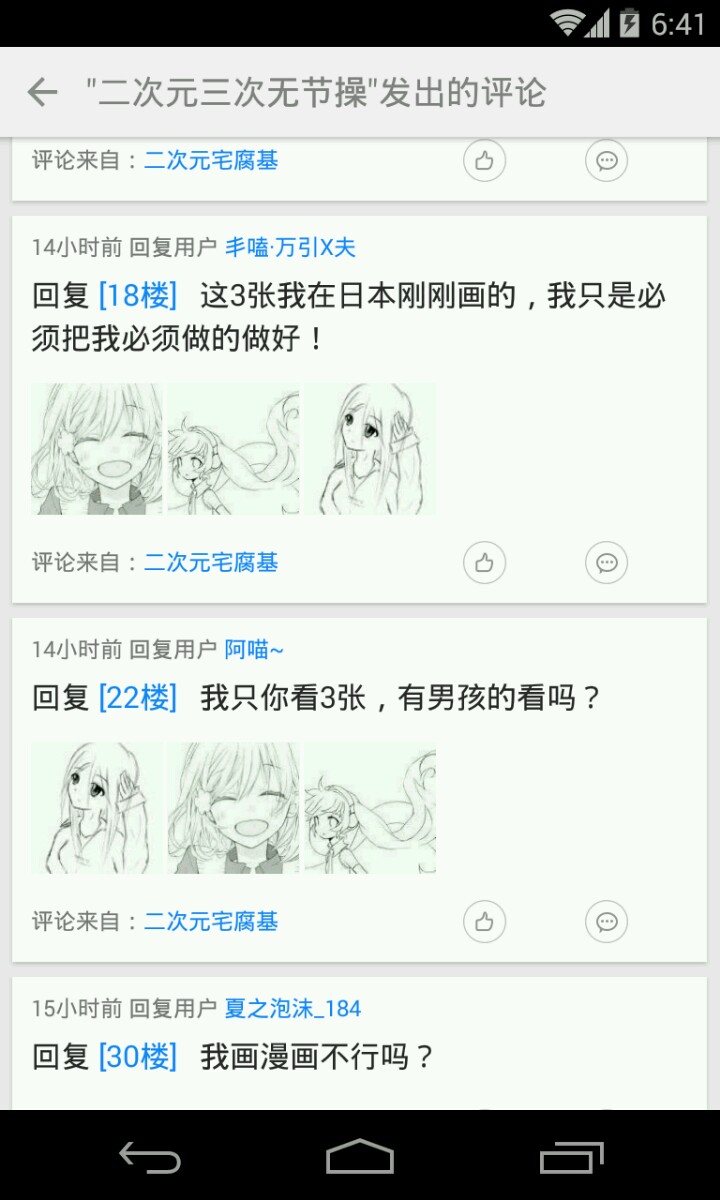Open the [18楼] reply link
This screenshot has width=720, height=1200.
pyautogui.click(x=137, y=296)
